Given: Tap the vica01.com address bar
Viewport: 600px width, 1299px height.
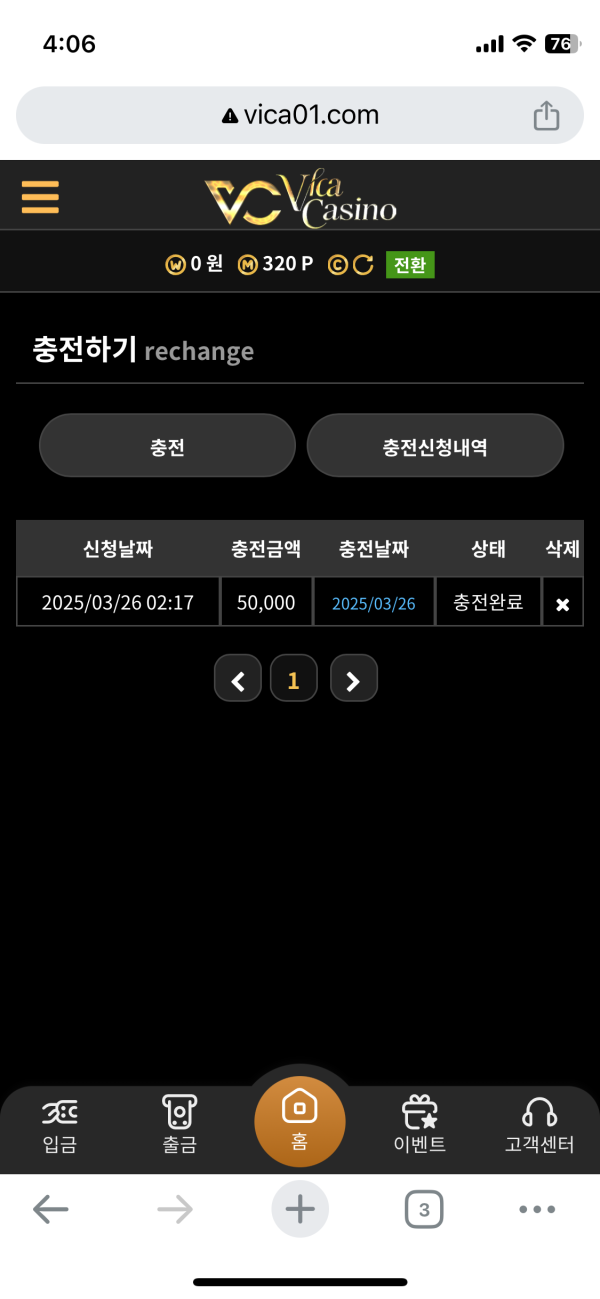Looking at the screenshot, I should click(300, 116).
